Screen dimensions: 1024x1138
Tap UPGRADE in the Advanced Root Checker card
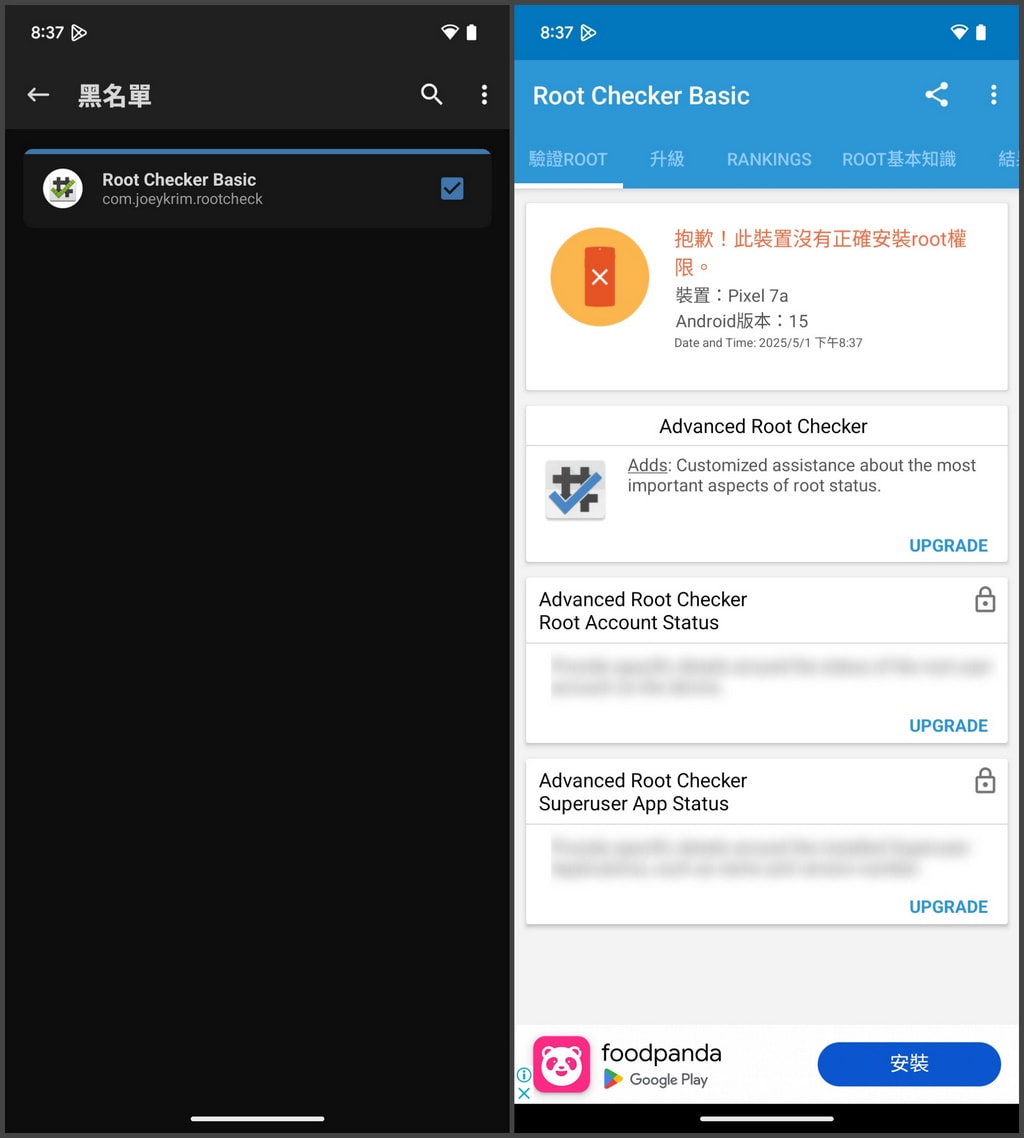[948, 545]
